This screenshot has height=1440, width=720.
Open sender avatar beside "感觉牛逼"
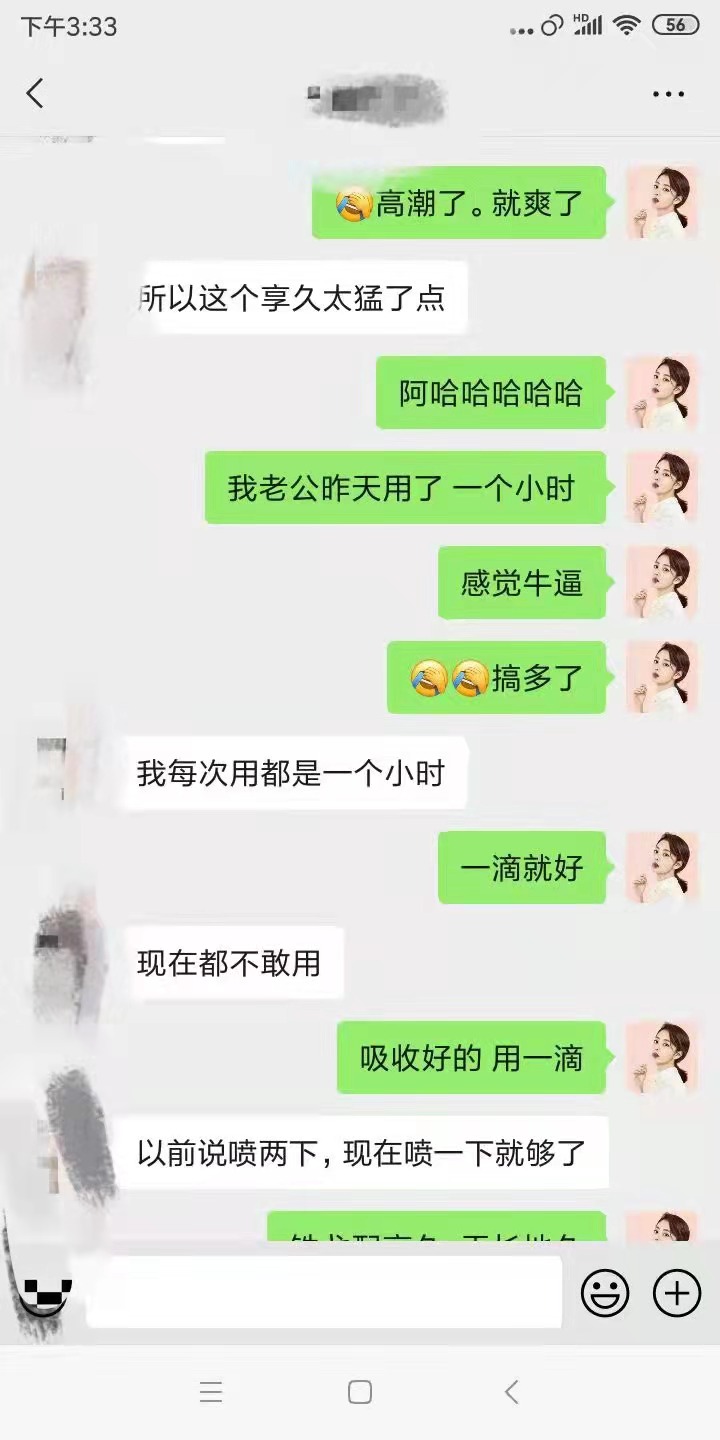(662, 582)
